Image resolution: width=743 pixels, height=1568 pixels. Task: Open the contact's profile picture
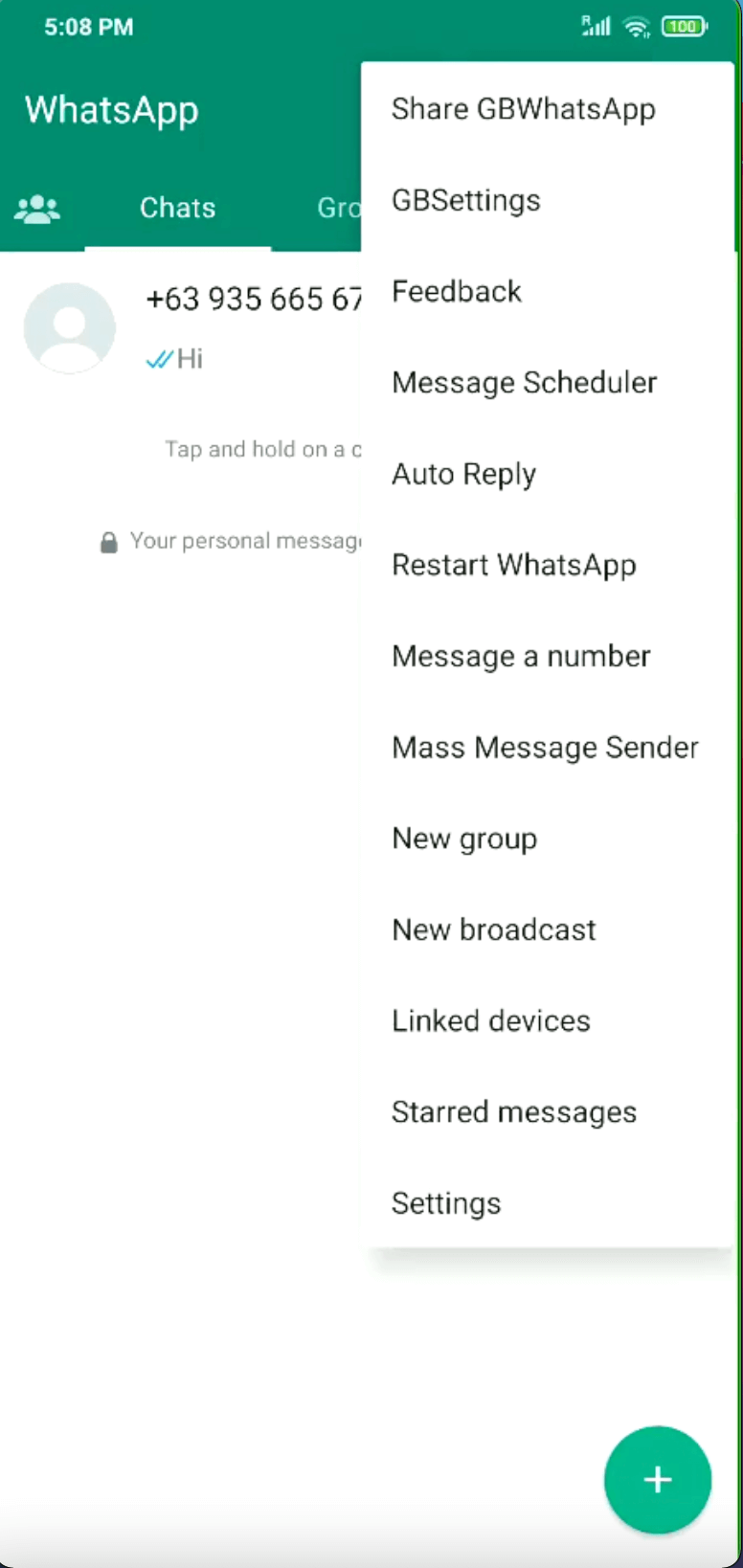pyautogui.click(x=70, y=326)
